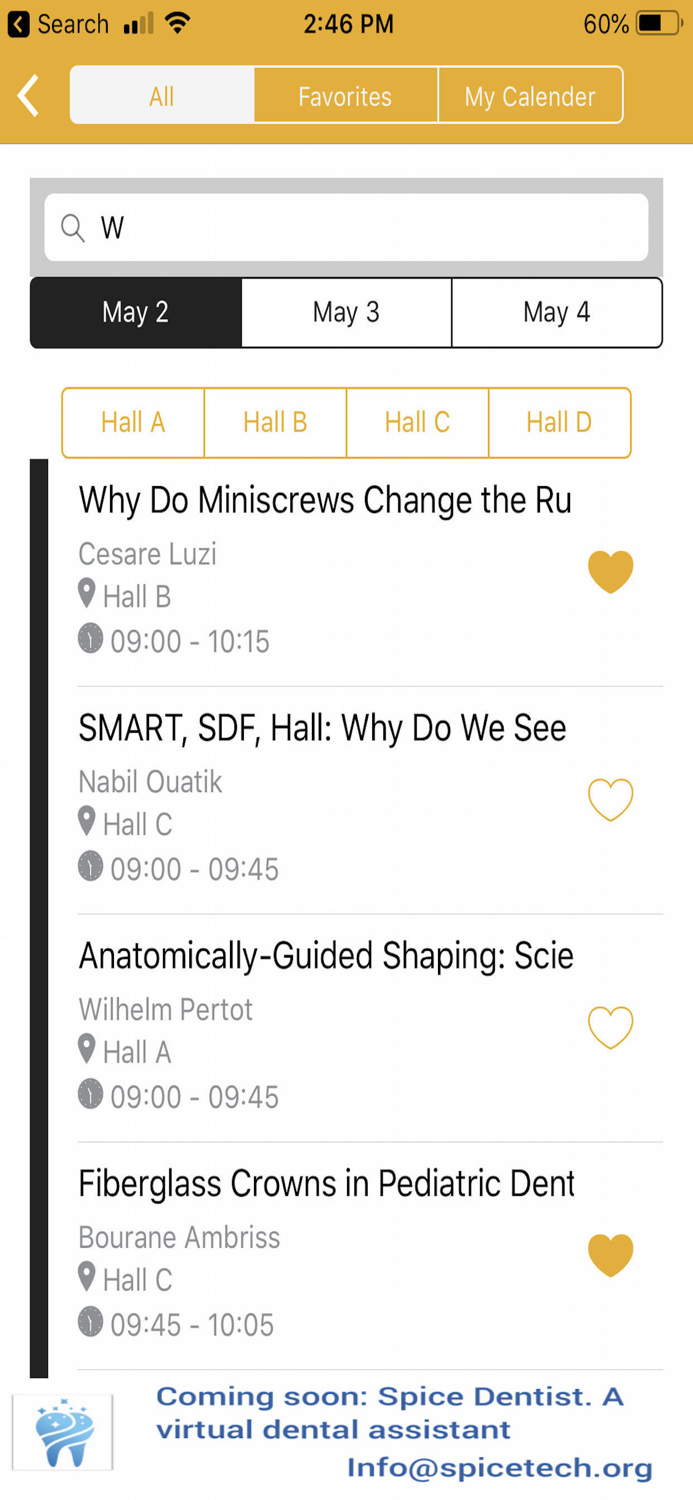This screenshot has height=1500, width=693.
Task: Switch to the Favorites tab
Action: [x=345, y=96]
